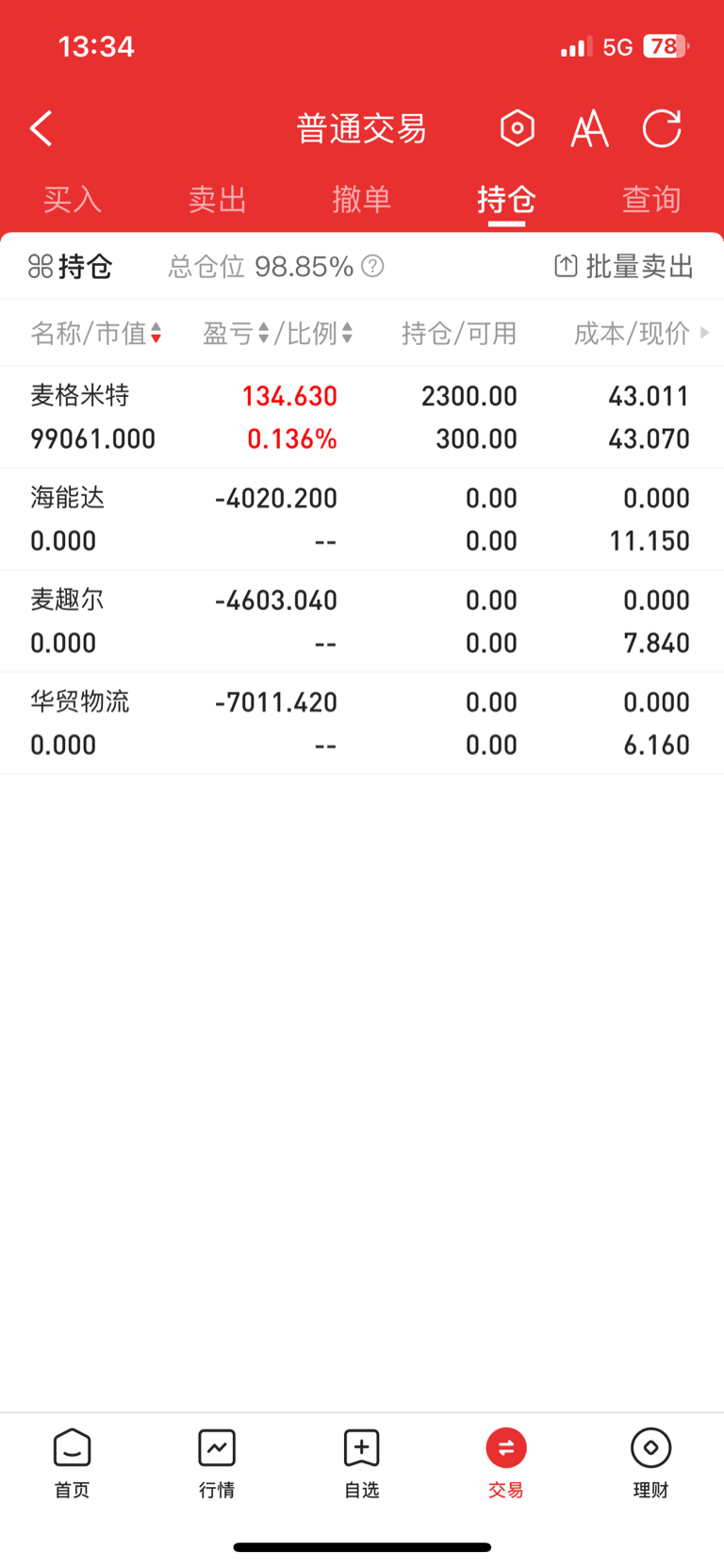Open the 行情 market tab
The height and width of the screenshot is (1568, 724).
tap(217, 1462)
